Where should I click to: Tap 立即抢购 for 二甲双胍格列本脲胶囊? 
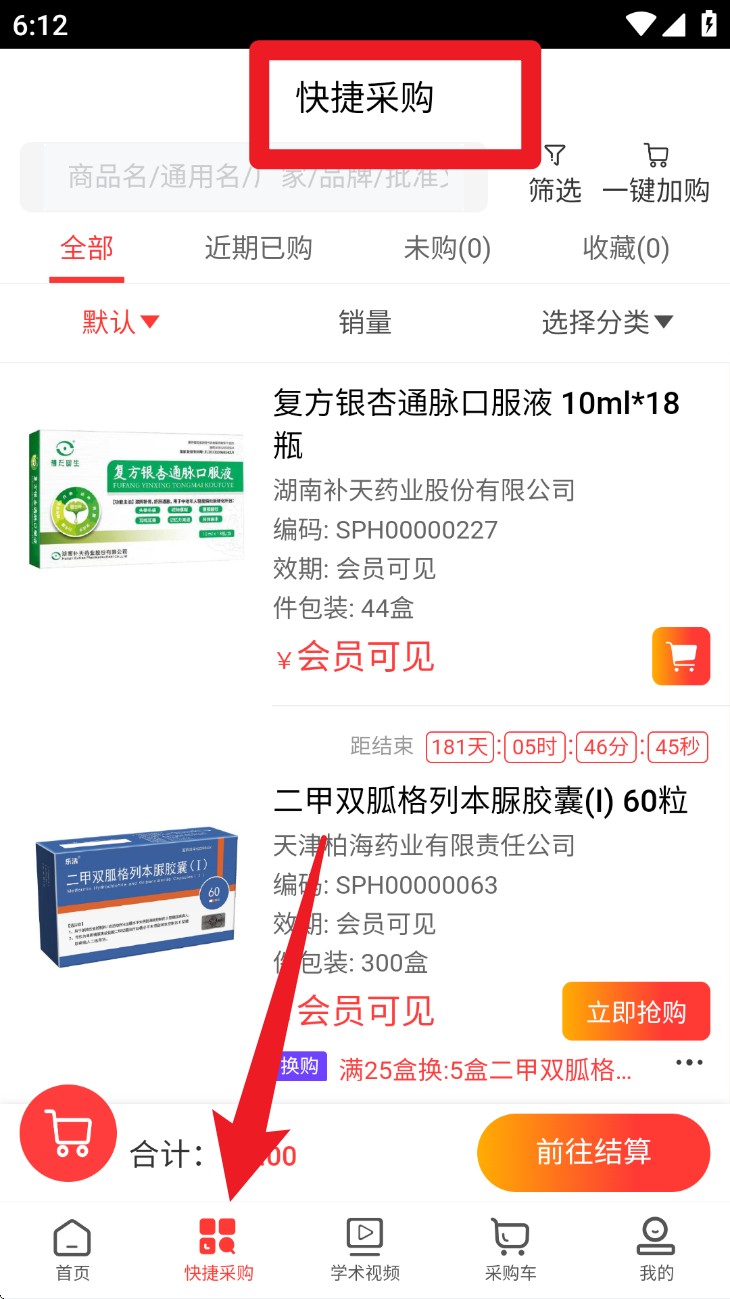click(636, 1012)
